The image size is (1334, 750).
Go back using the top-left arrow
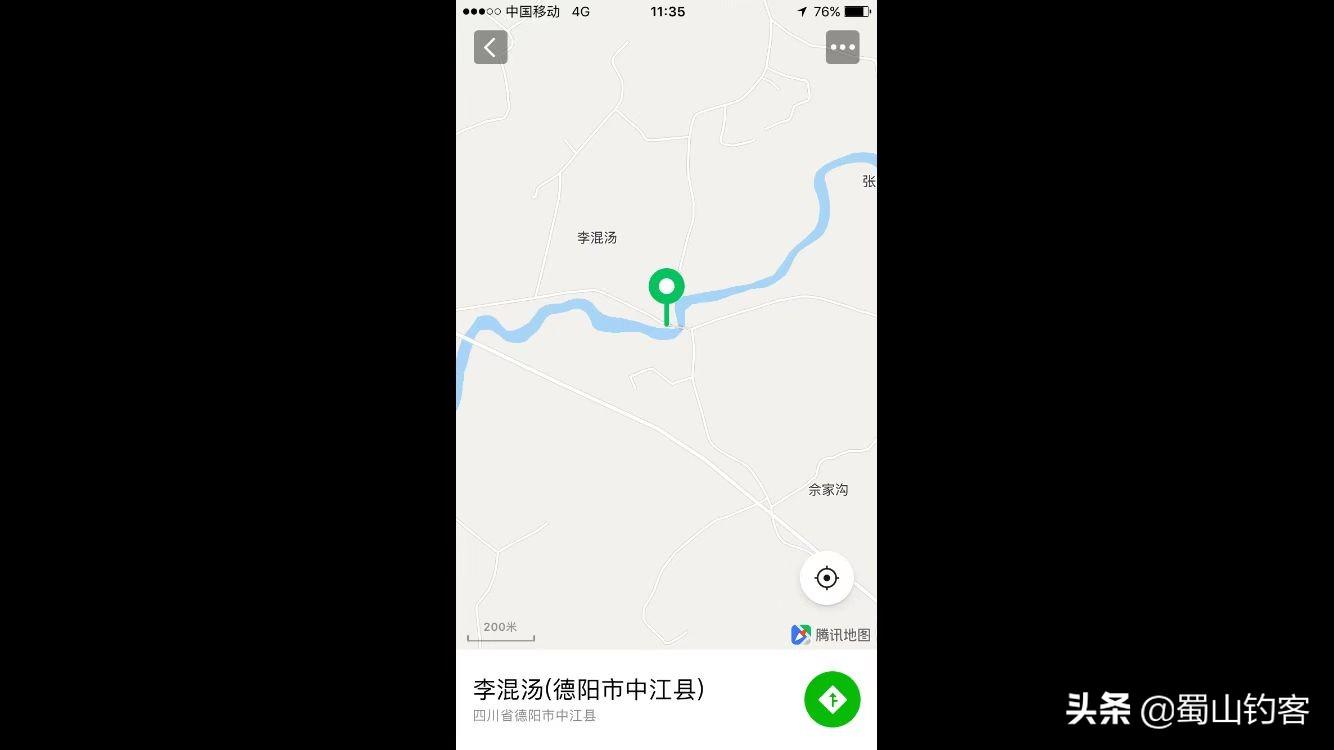point(490,47)
